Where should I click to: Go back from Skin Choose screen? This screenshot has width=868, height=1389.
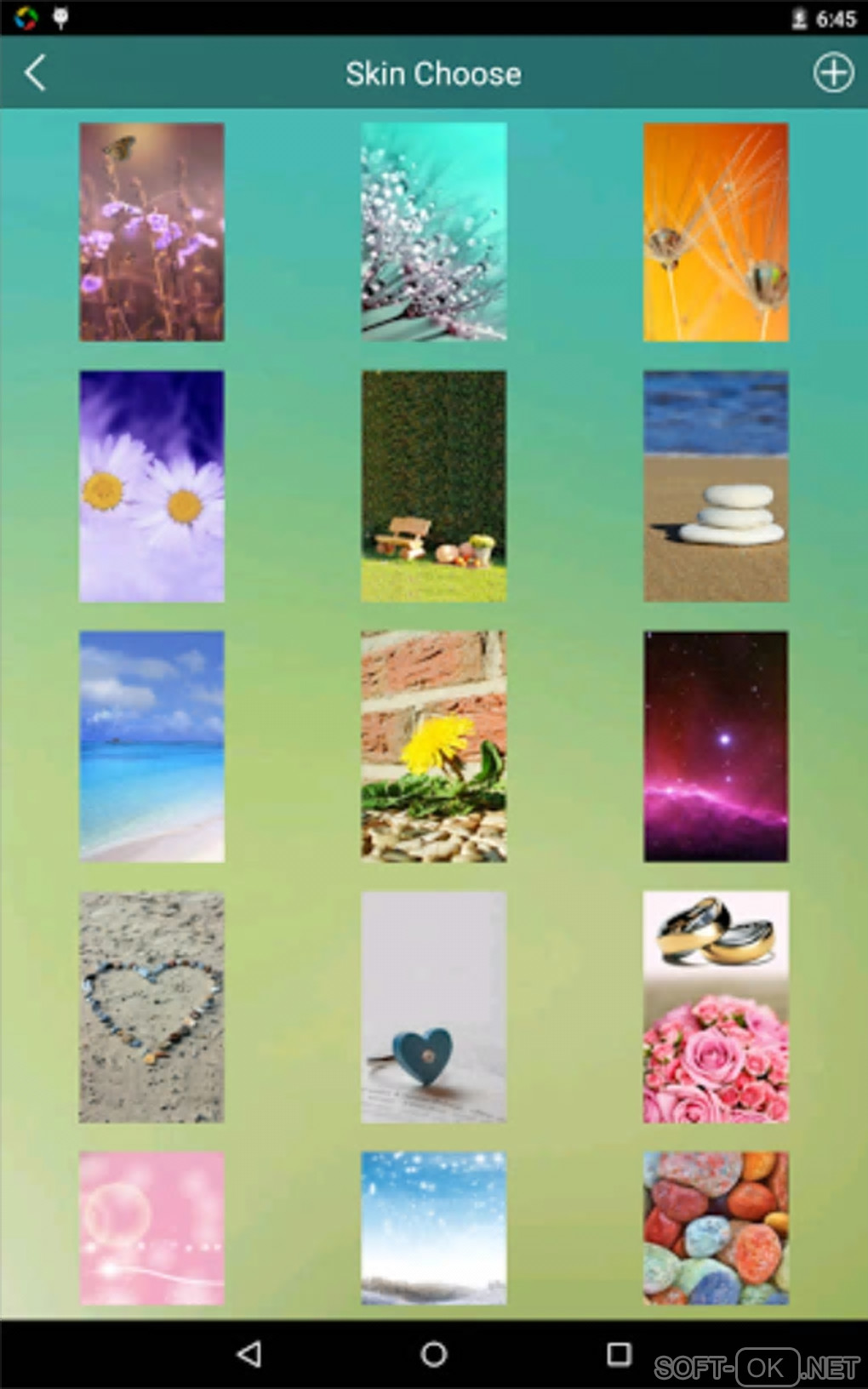35,73
